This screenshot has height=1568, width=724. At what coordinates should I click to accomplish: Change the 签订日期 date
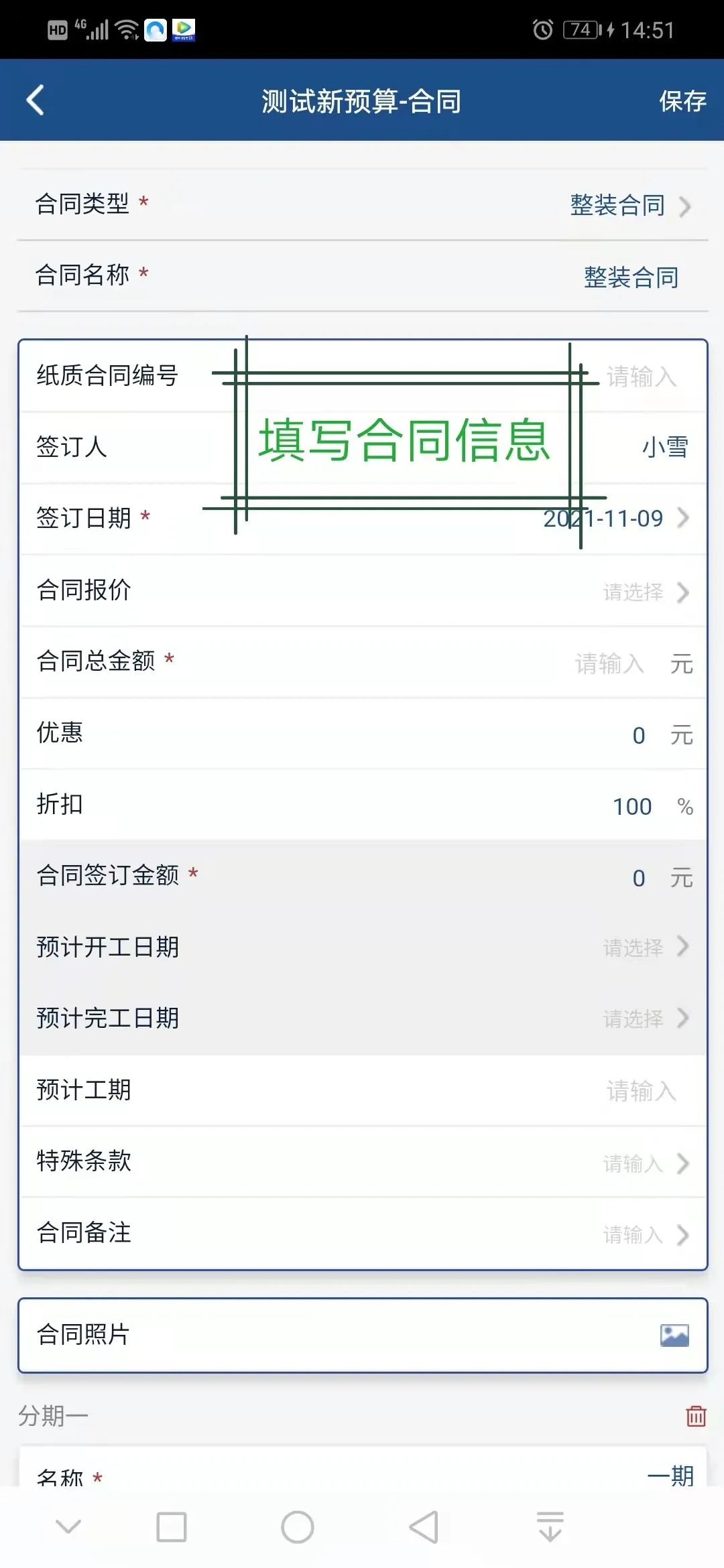tap(363, 518)
